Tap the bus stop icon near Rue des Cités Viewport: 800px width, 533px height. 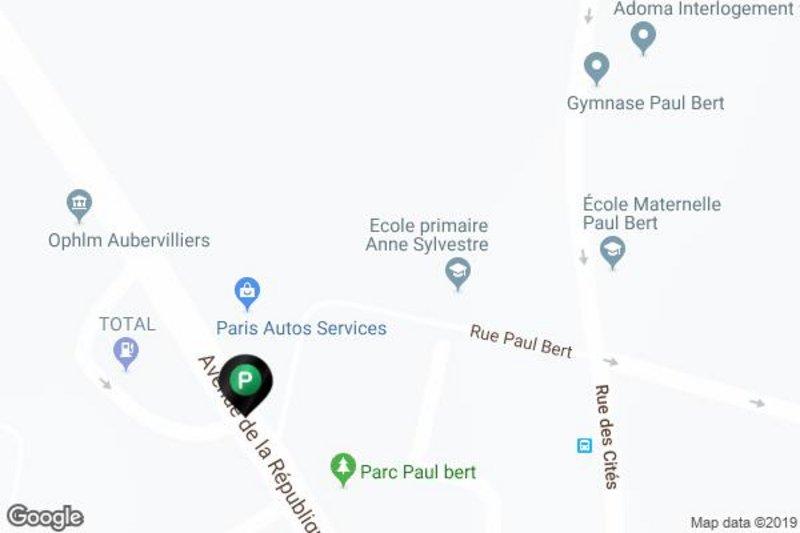point(584,446)
